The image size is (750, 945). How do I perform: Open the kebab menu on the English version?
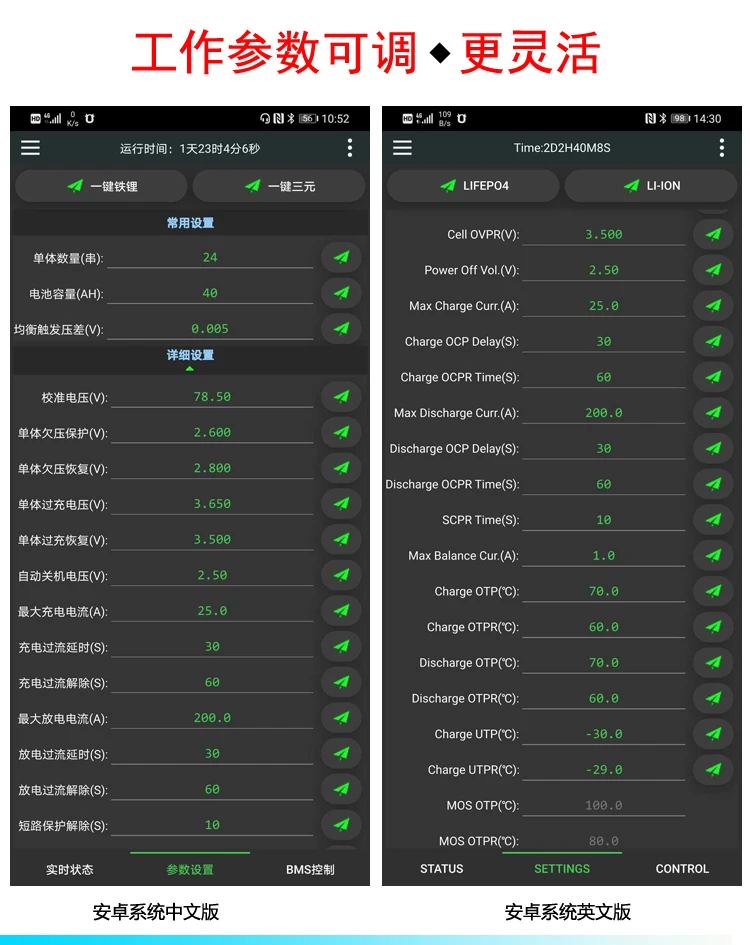(722, 147)
